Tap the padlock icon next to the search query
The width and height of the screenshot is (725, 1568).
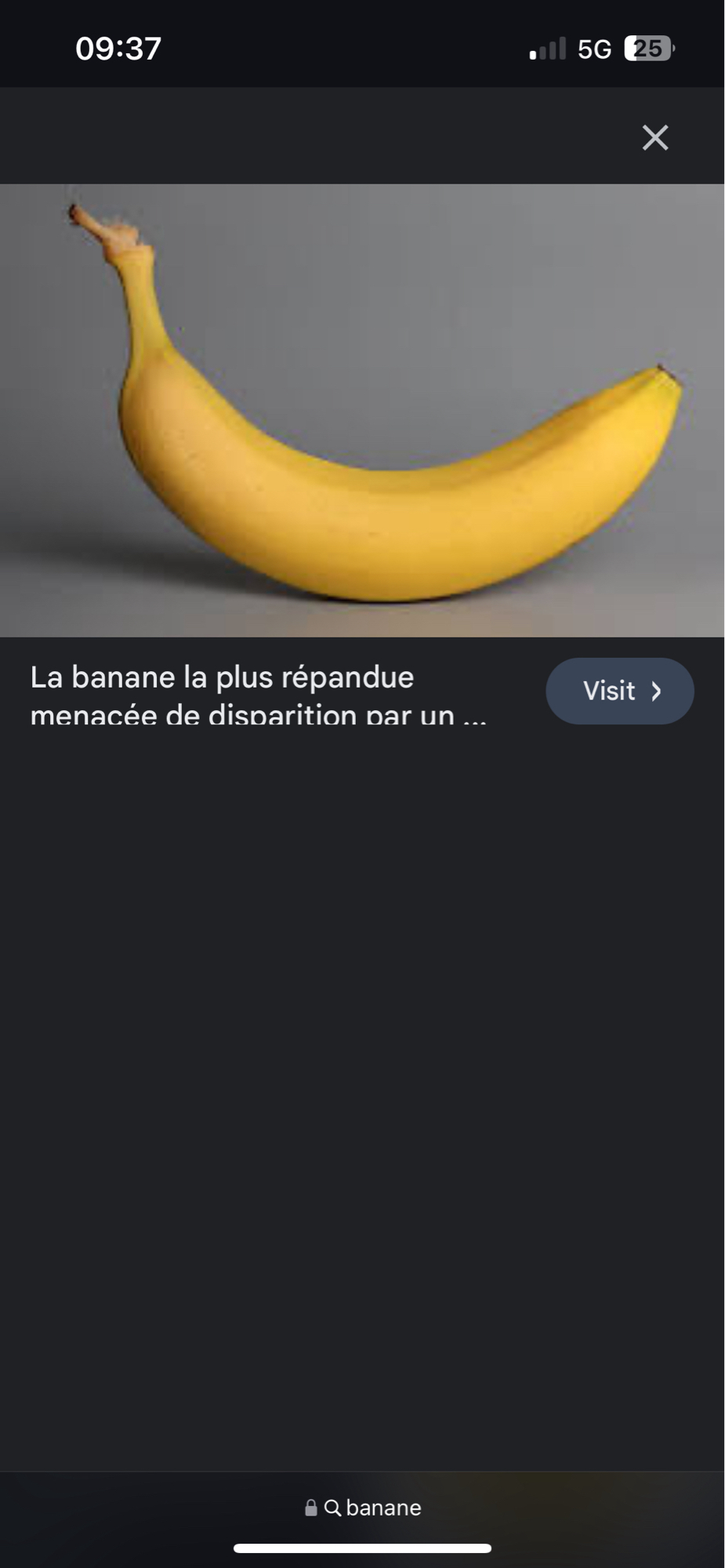pos(310,1507)
